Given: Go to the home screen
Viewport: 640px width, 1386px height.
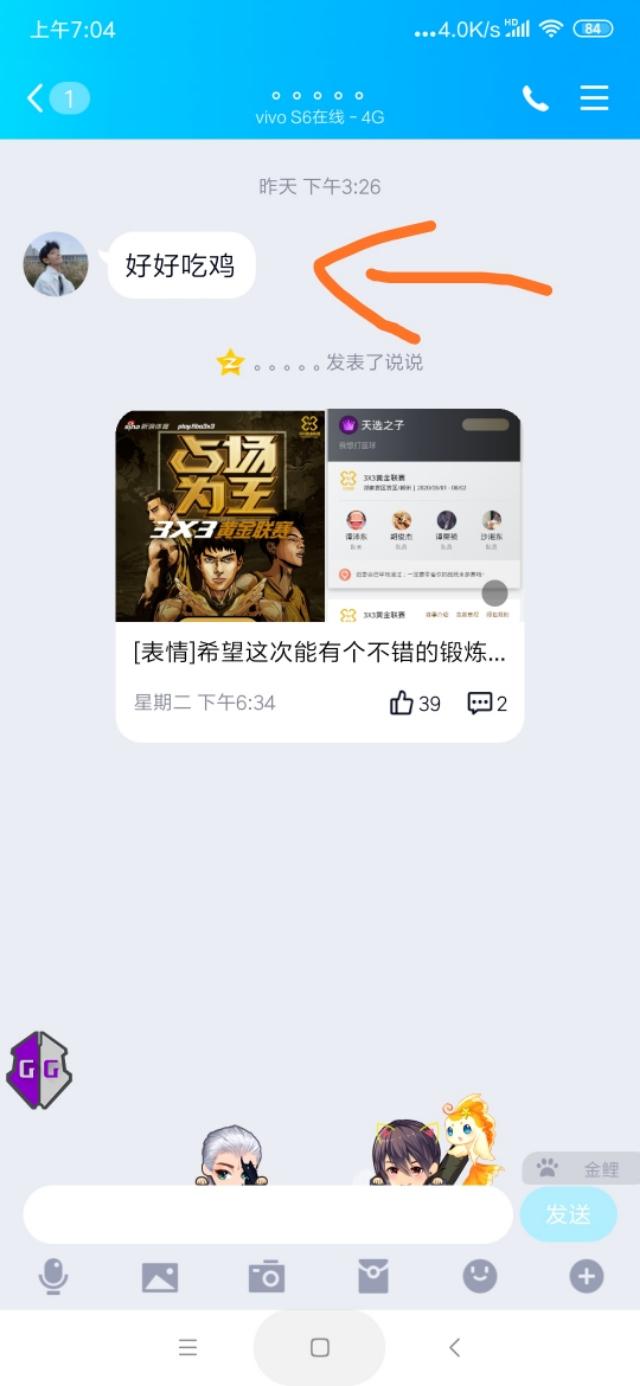Looking at the screenshot, I should pyautogui.click(x=319, y=1347).
